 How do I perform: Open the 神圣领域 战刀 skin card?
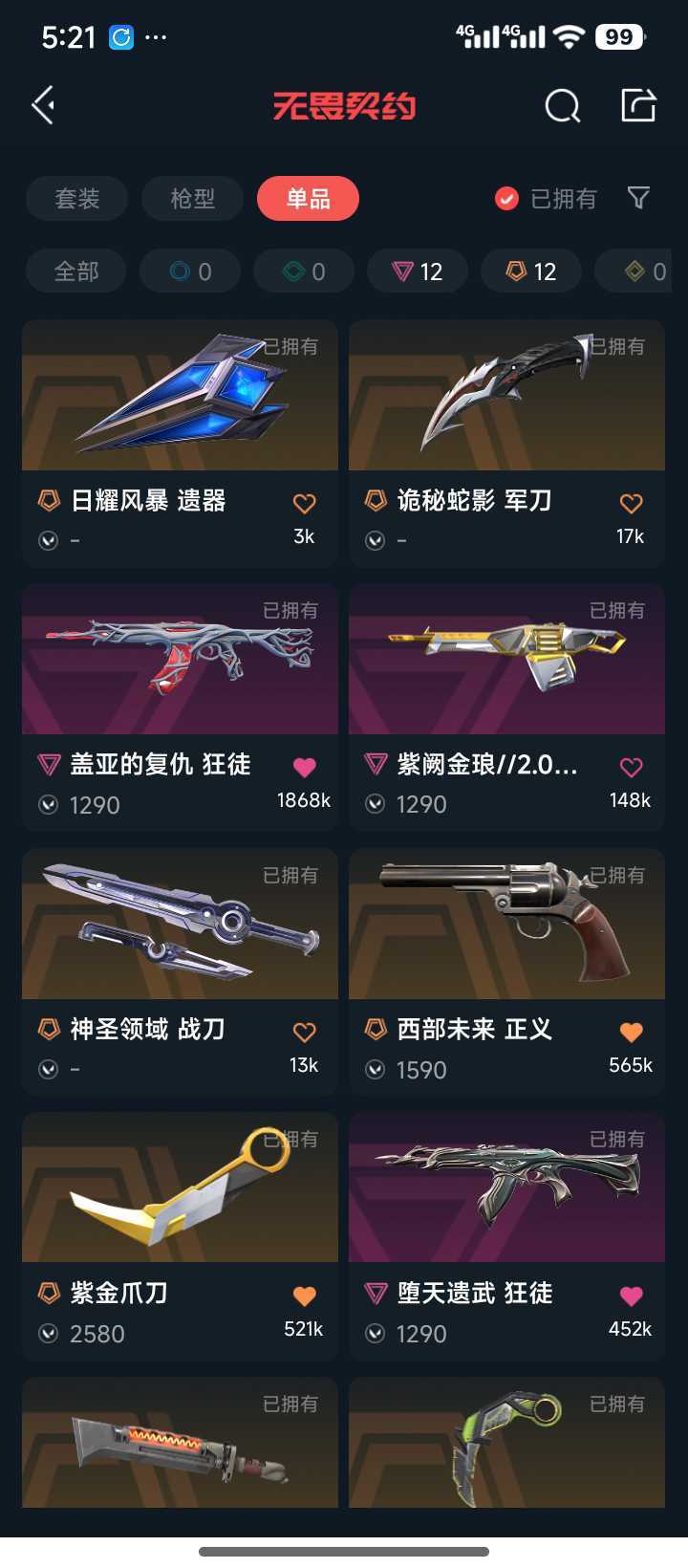pyautogui.click(x=180, y=972)
